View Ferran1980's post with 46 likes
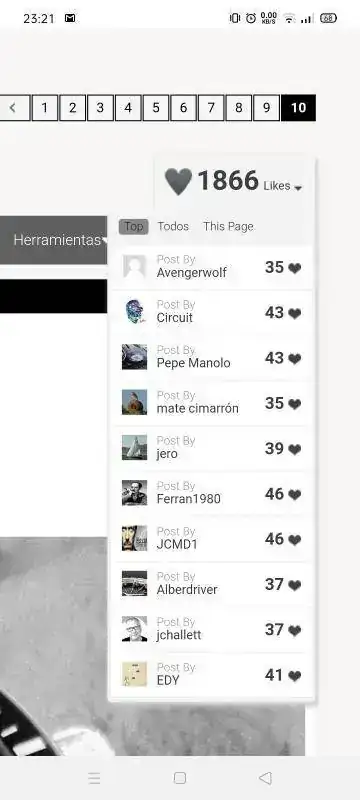This screenshot has width=360, height=800. click(212, 494)
